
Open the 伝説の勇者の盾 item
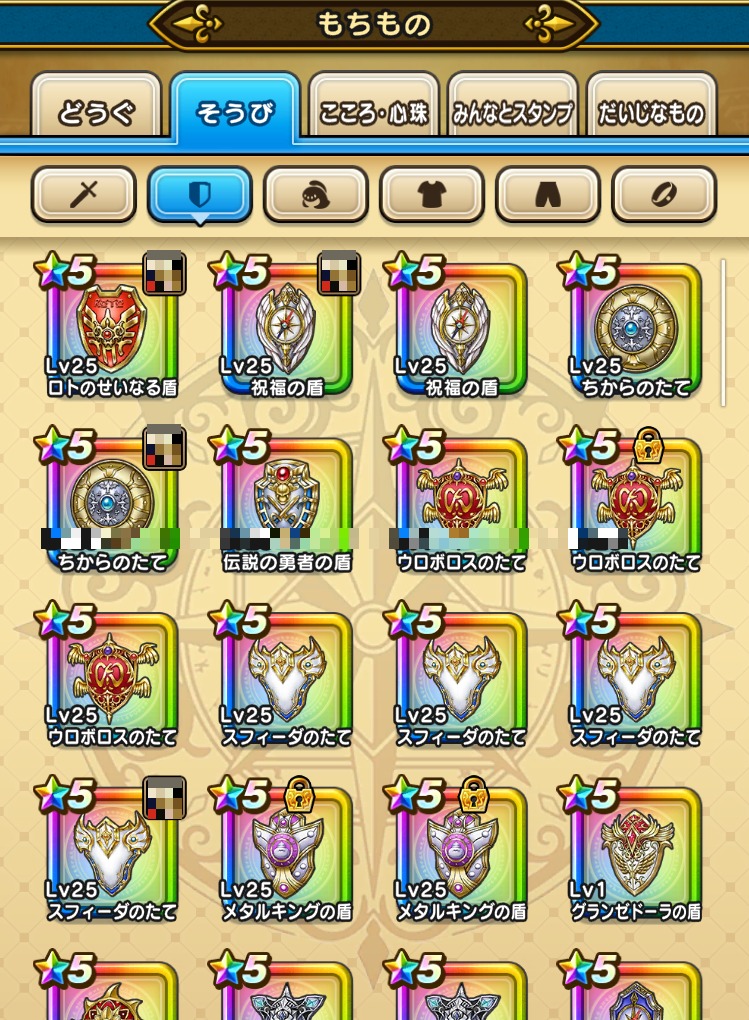pos(286,500)
